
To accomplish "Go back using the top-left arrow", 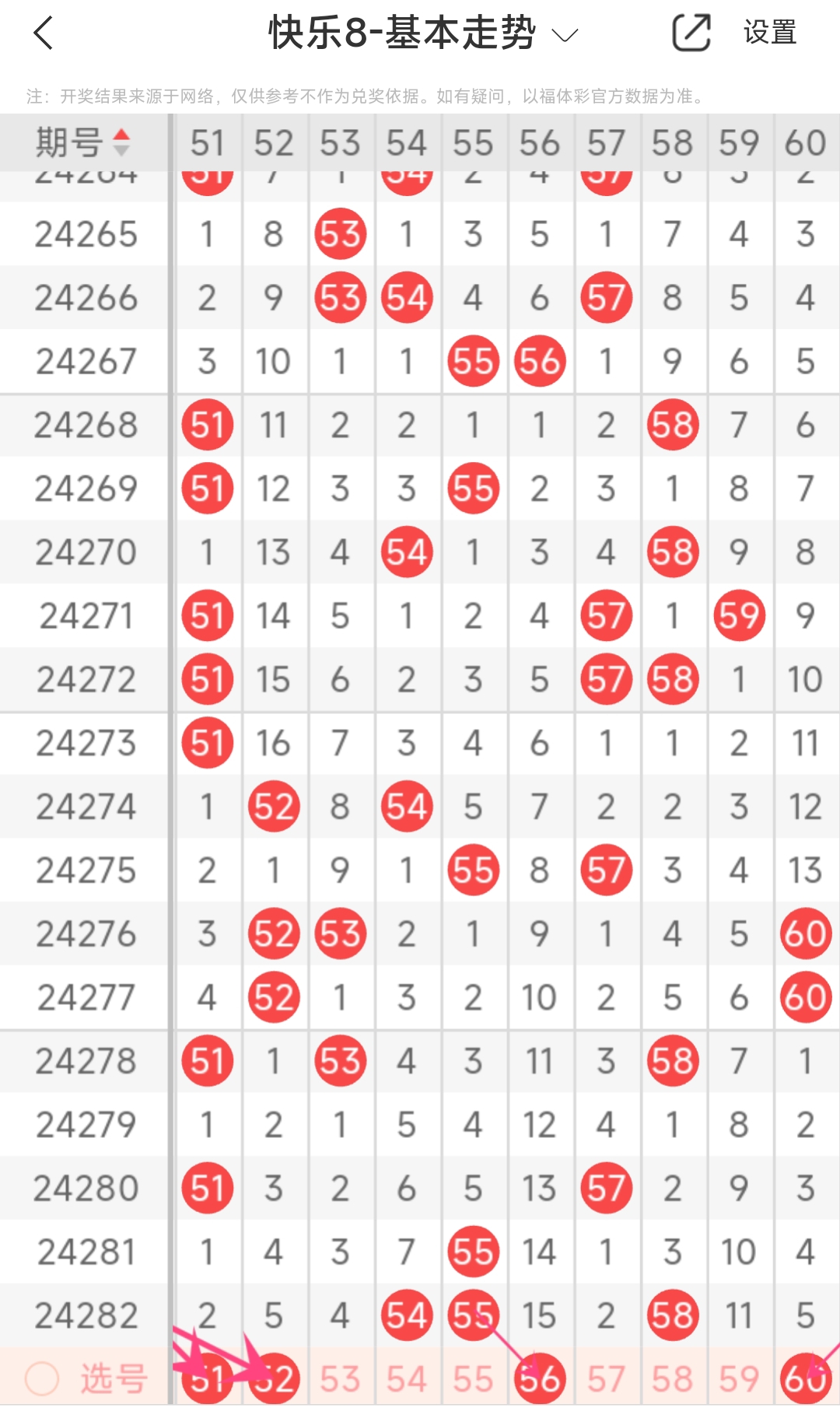I will (44, 33).
